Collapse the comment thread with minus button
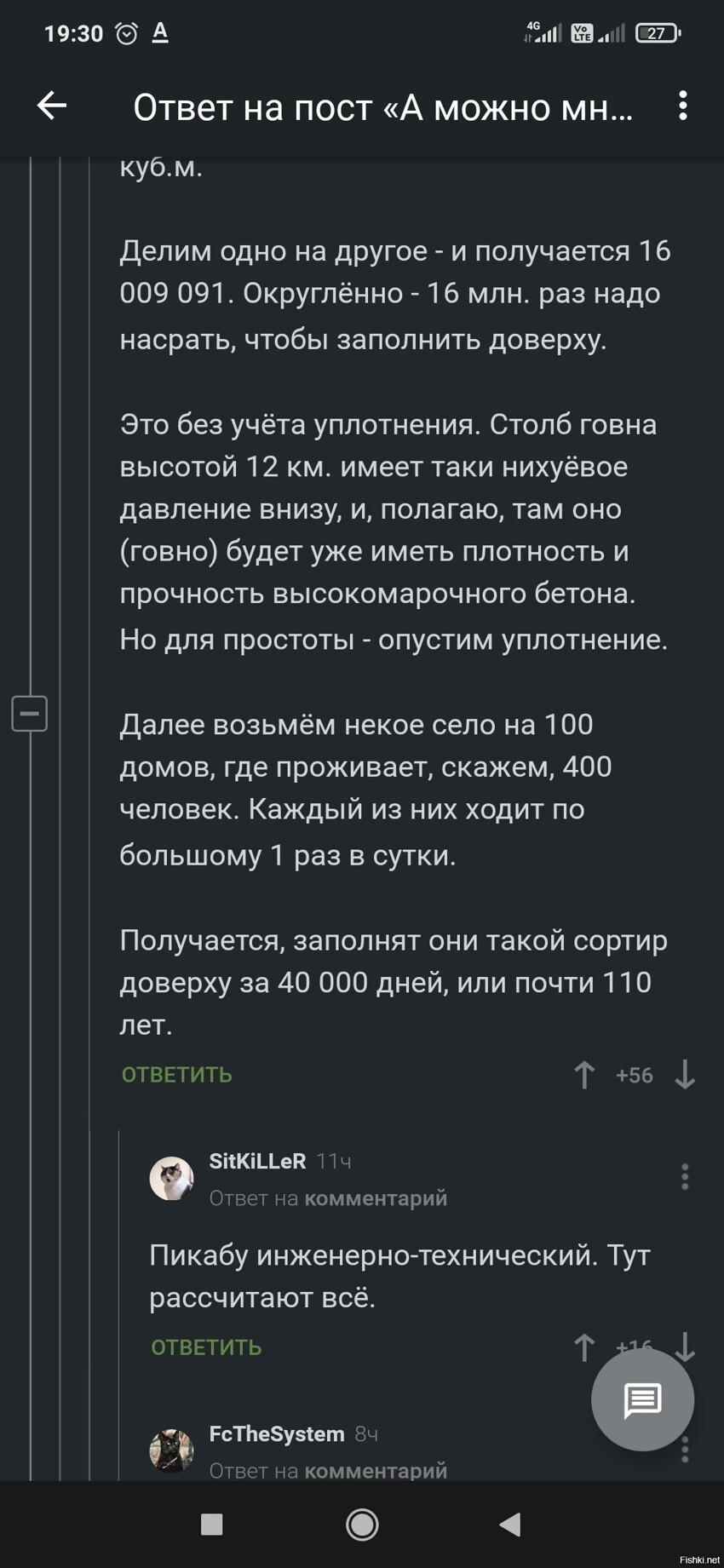Image resolution: width=724 pixels, height=1568 pixels. [29, 713]
